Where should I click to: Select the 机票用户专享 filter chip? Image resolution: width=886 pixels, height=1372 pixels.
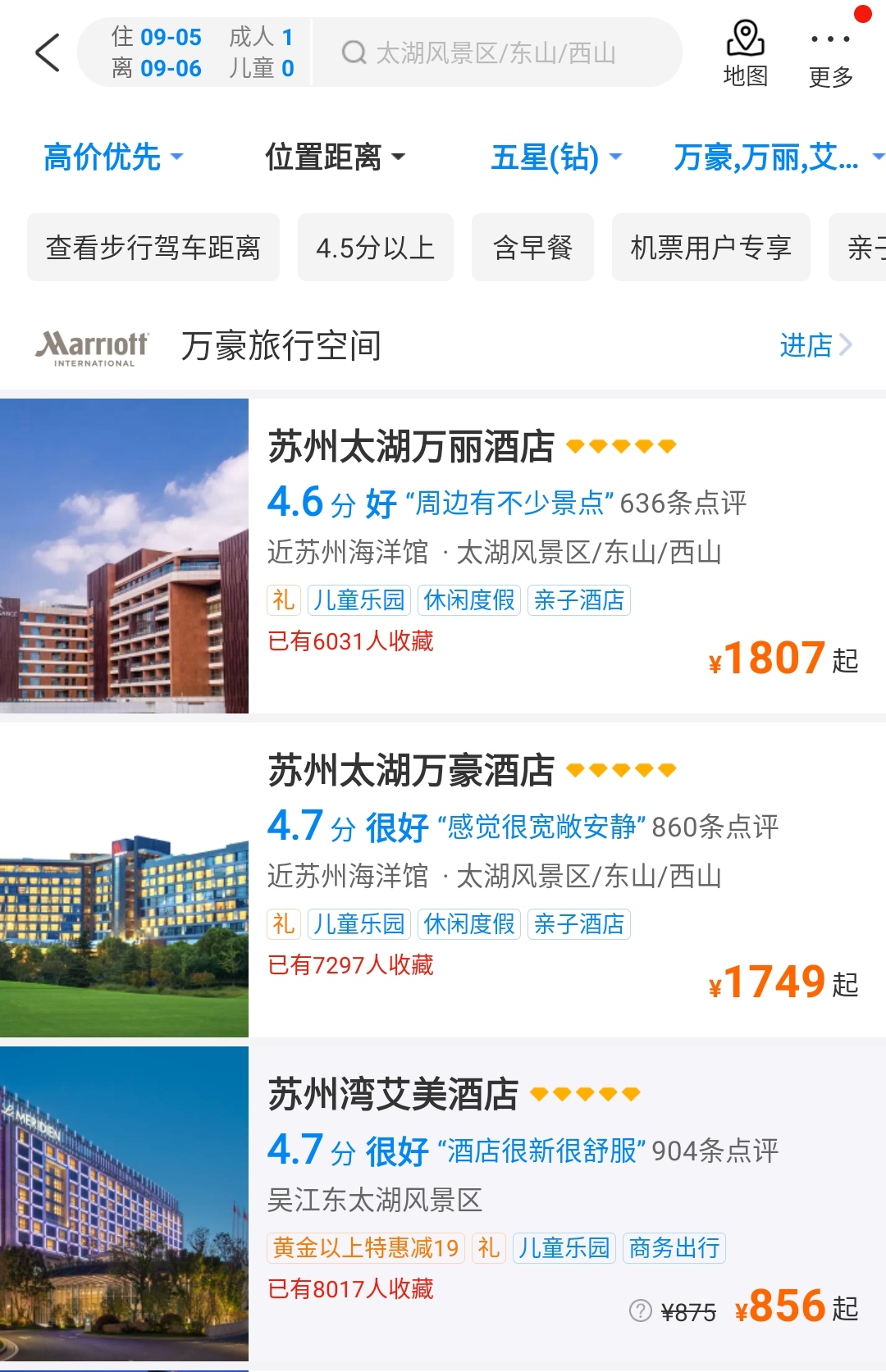(x=710, y=248)
